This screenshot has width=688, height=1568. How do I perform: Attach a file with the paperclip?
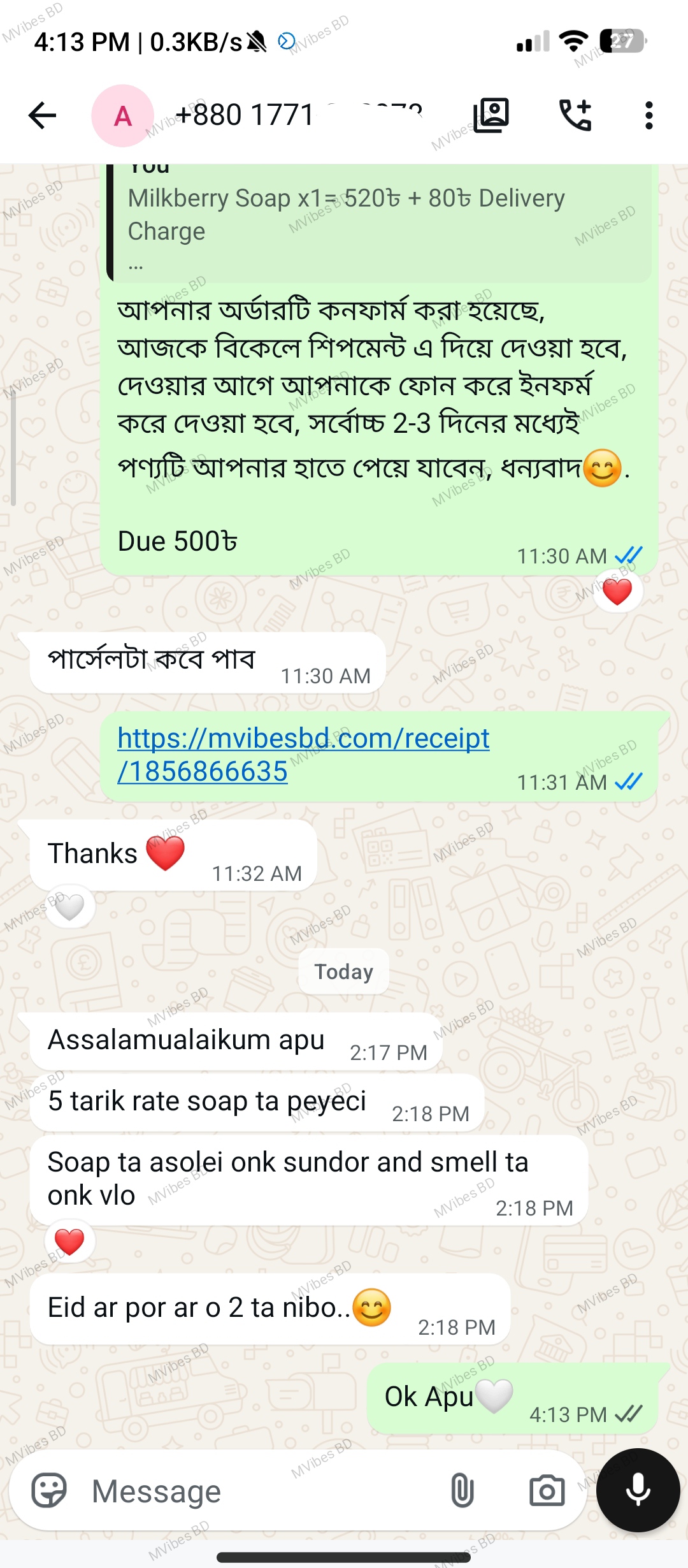tap(462, 1490)
